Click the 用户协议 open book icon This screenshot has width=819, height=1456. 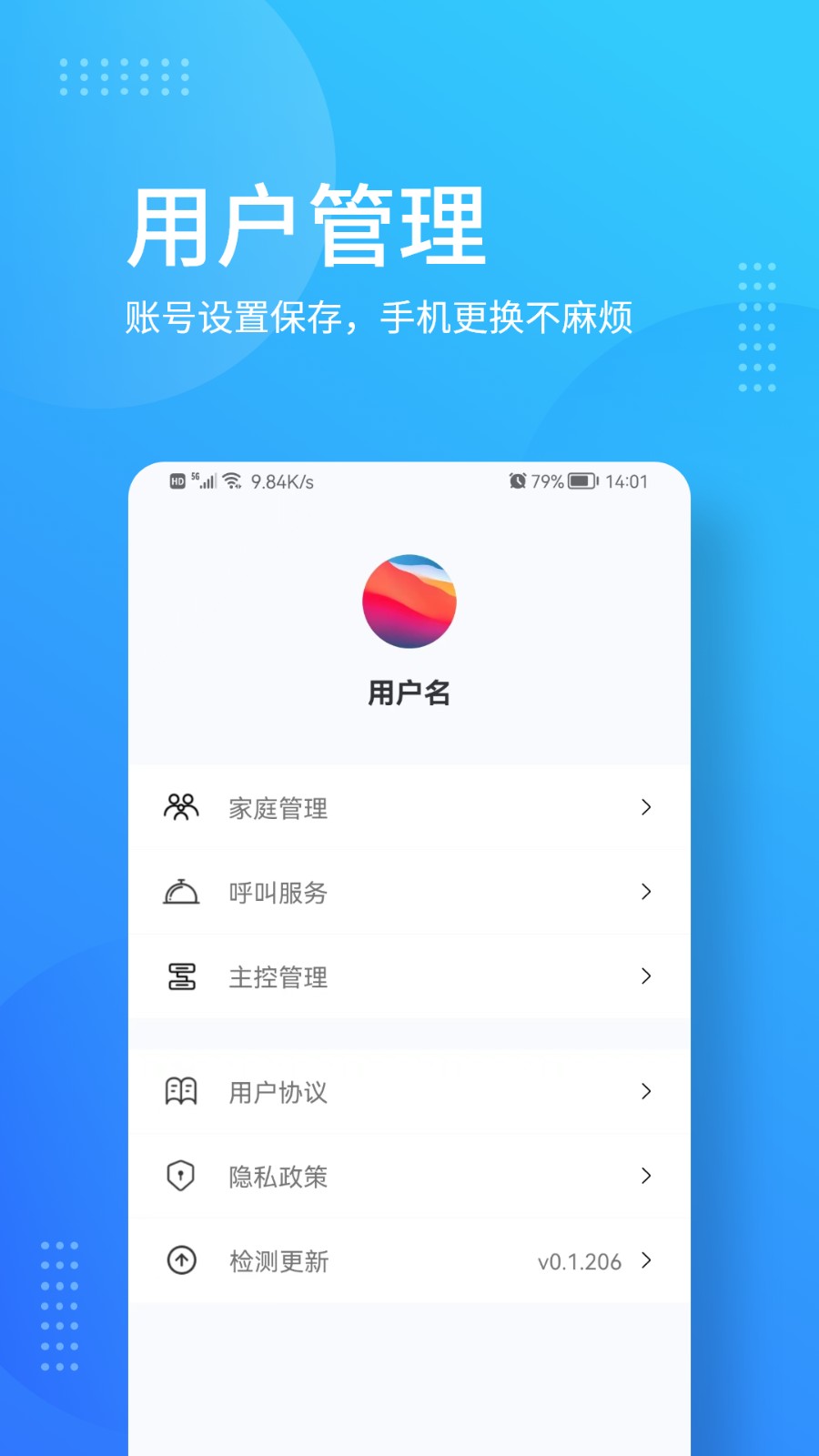[x=181, y=1092]
